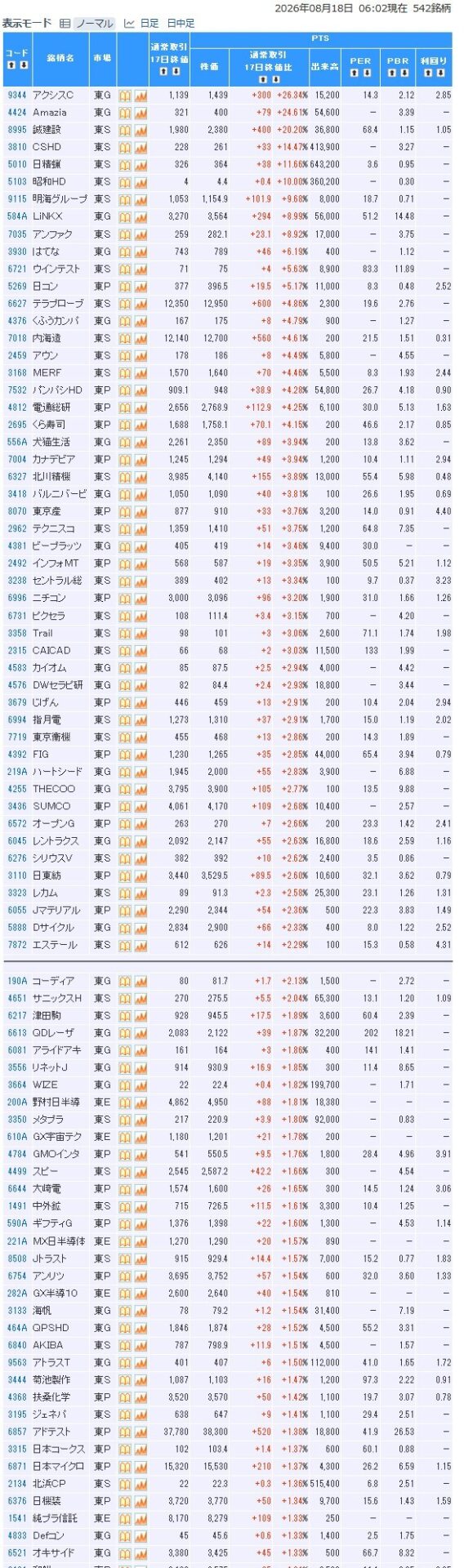Open stock code 4424 Amazia
The image size is (464, 1568).
pos(17,112)
